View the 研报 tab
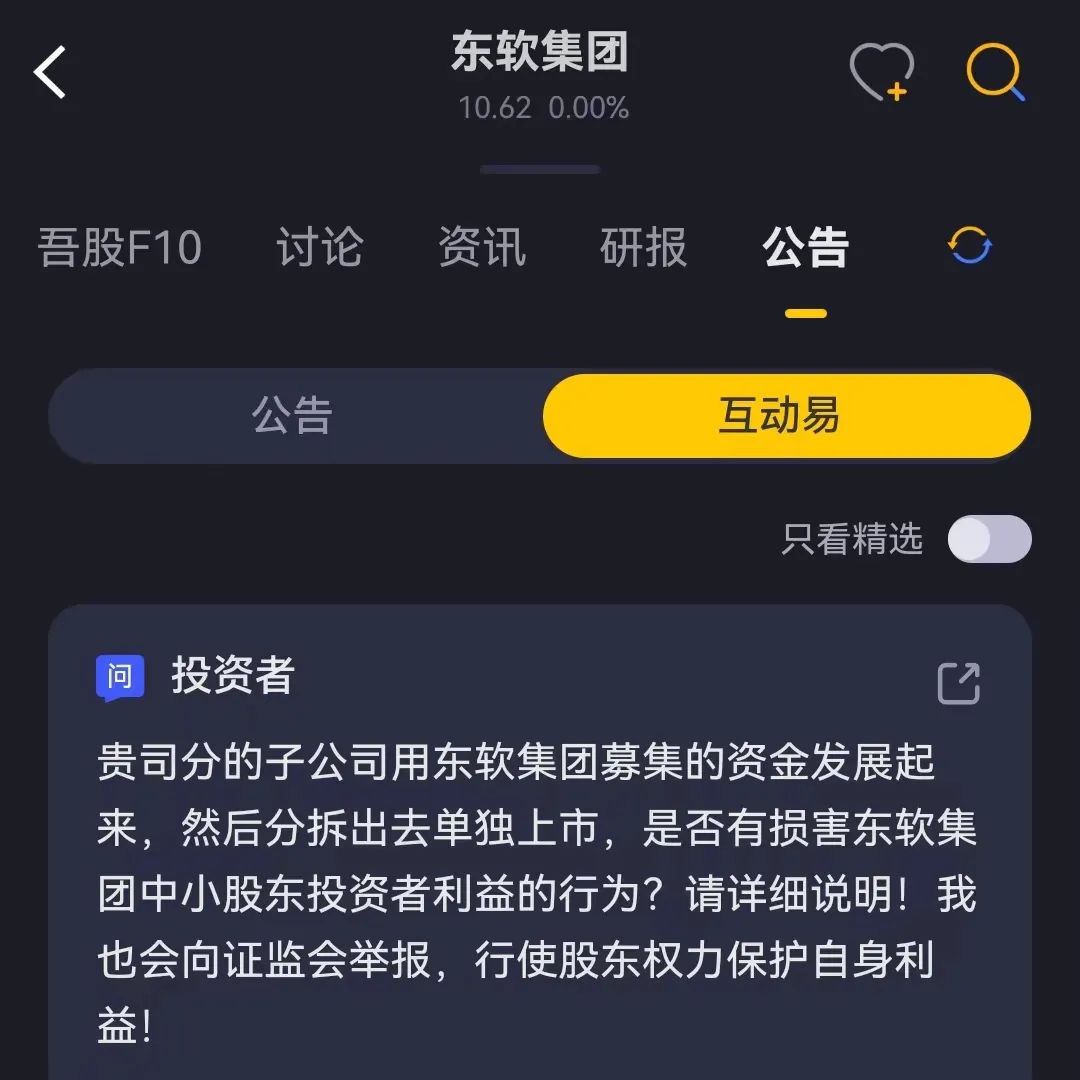Image resolution: width=1080 pixels, height=1080 pixels. 644,248
